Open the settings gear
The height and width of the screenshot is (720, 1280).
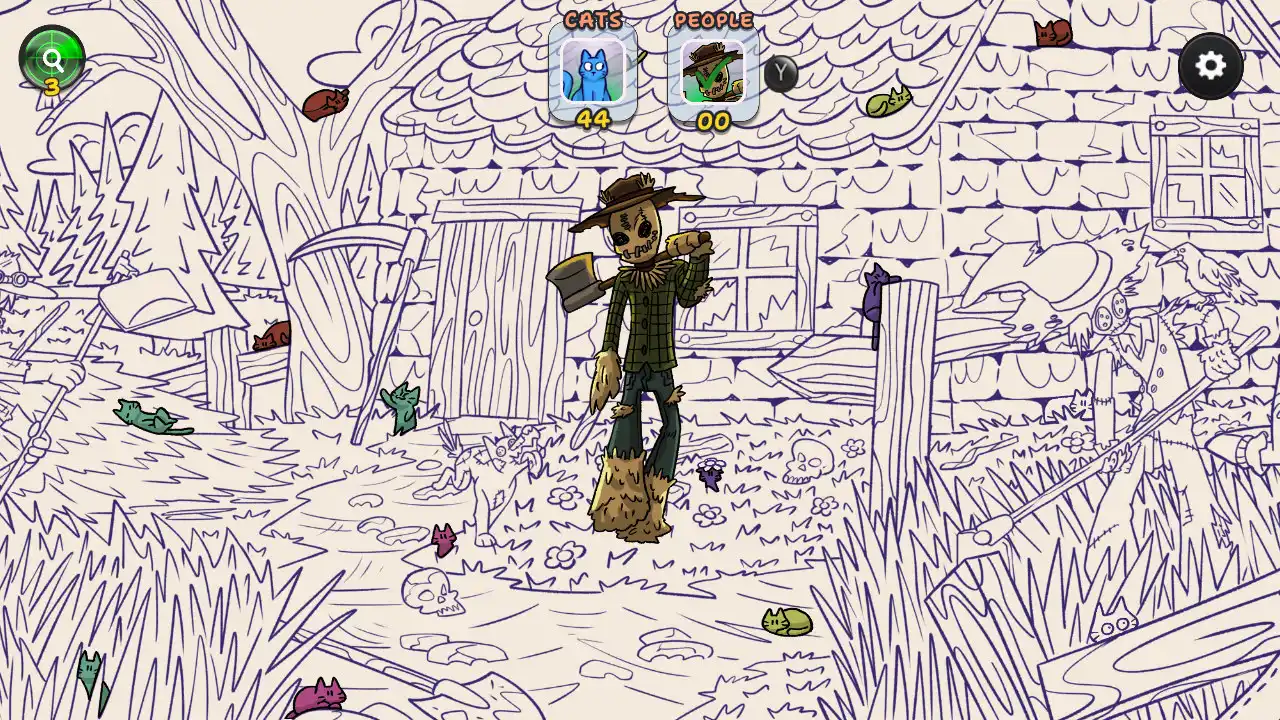click(x=1210, y=66)
